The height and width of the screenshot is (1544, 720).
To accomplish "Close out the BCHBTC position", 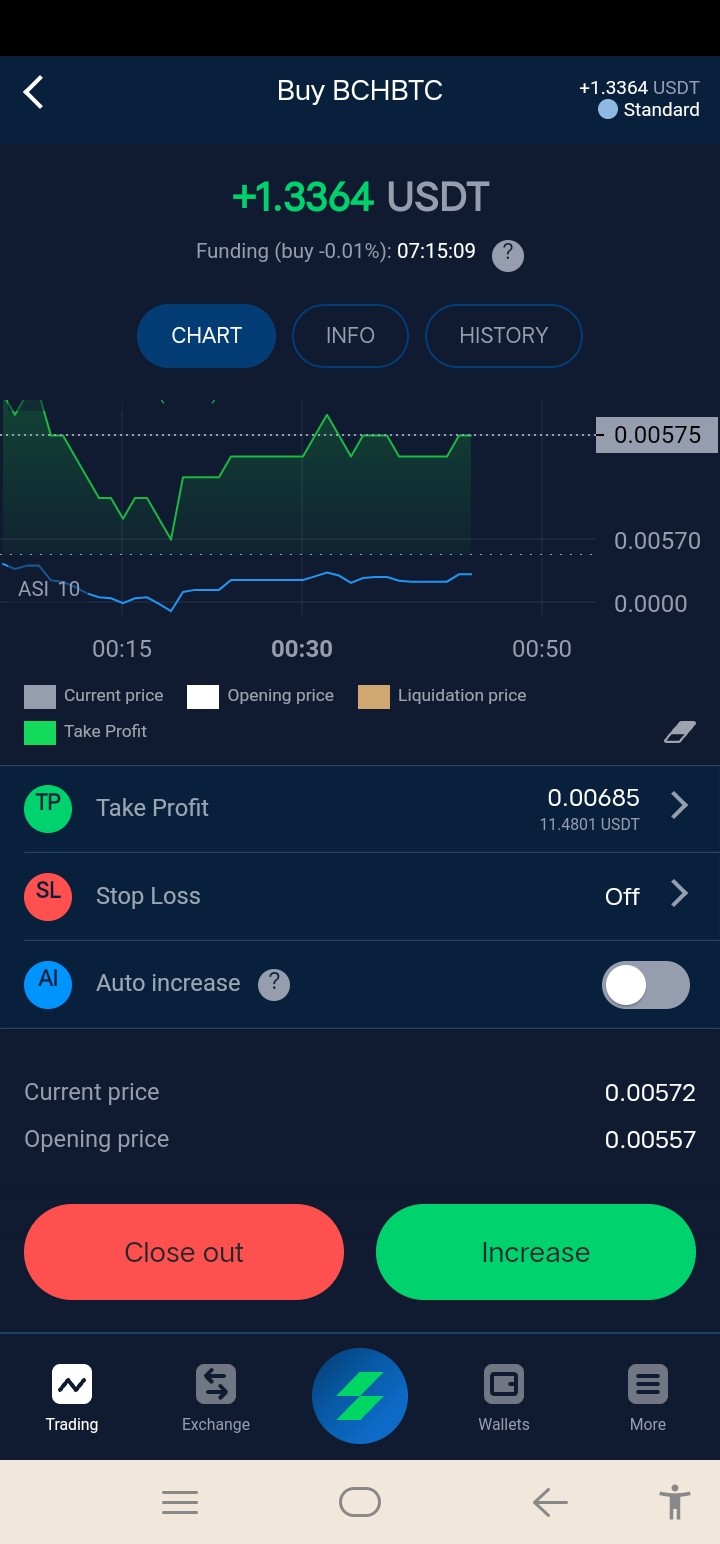I will click(x=184, y=1252).
